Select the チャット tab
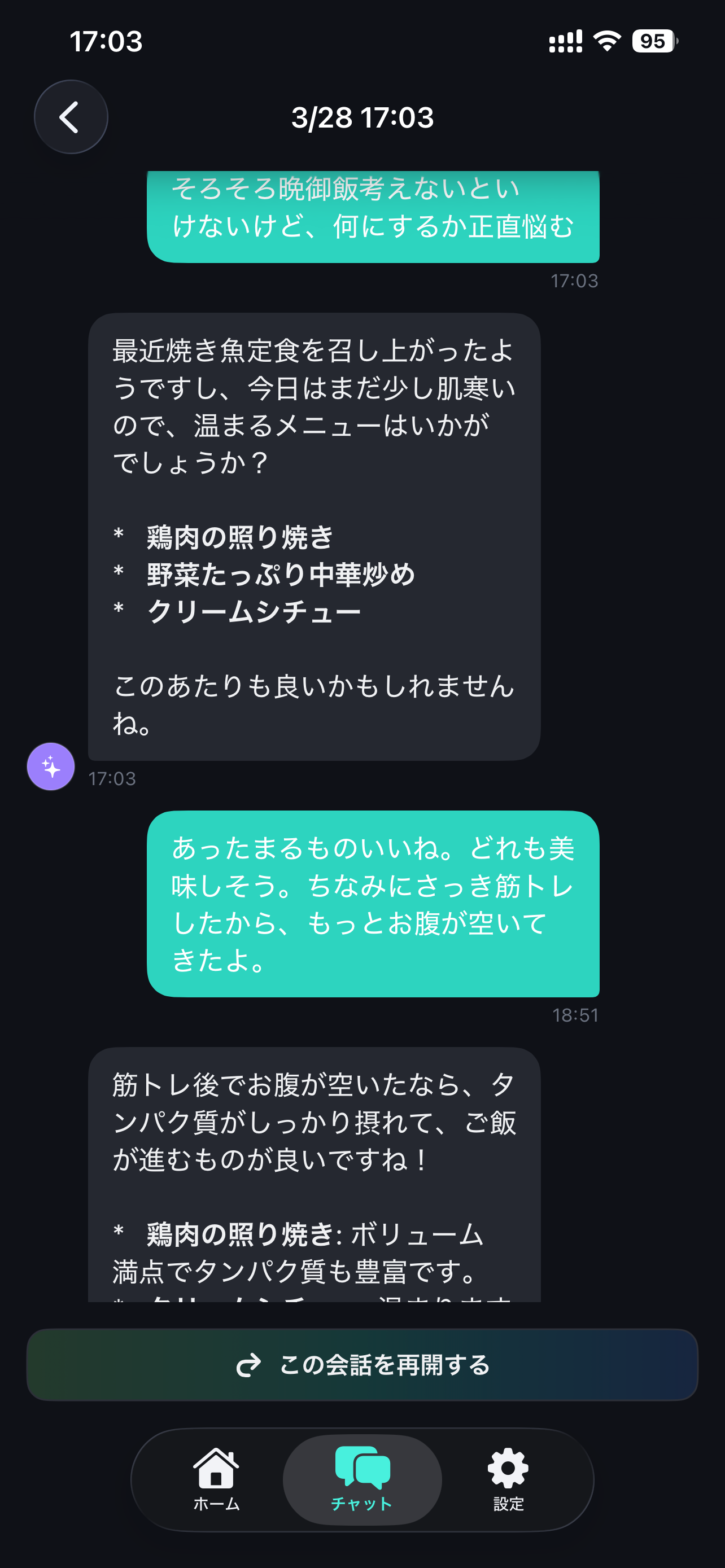 pyautogui.click(x=362, y=1478)
